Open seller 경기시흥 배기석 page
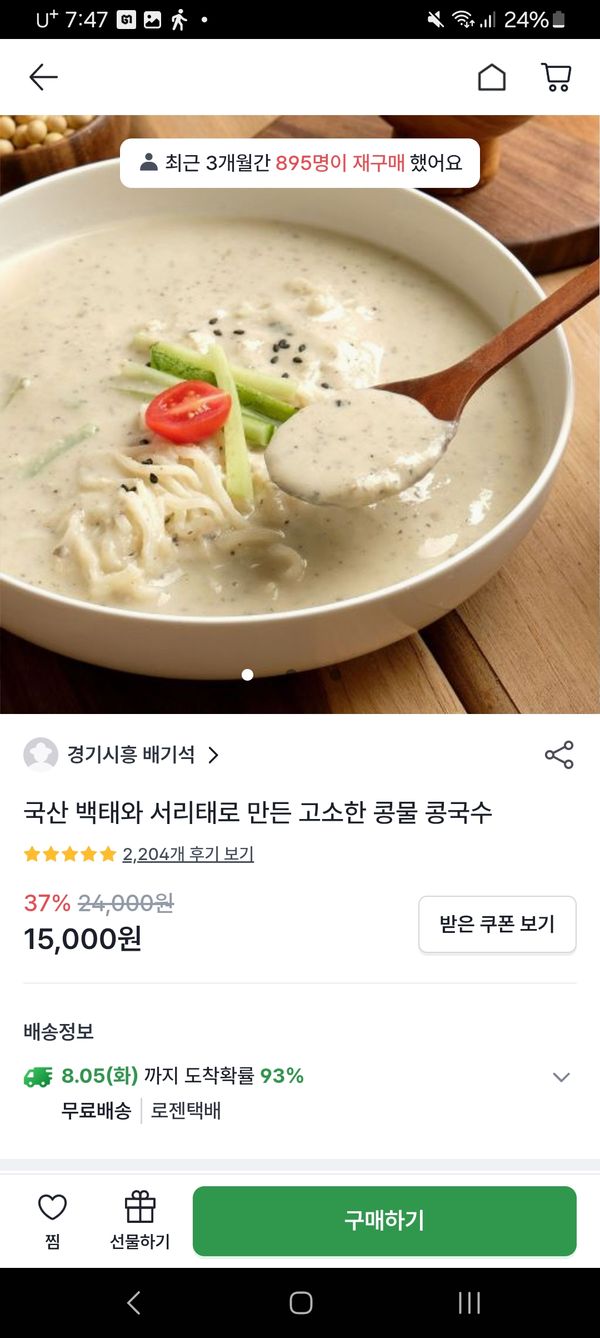 click(130, 755)
